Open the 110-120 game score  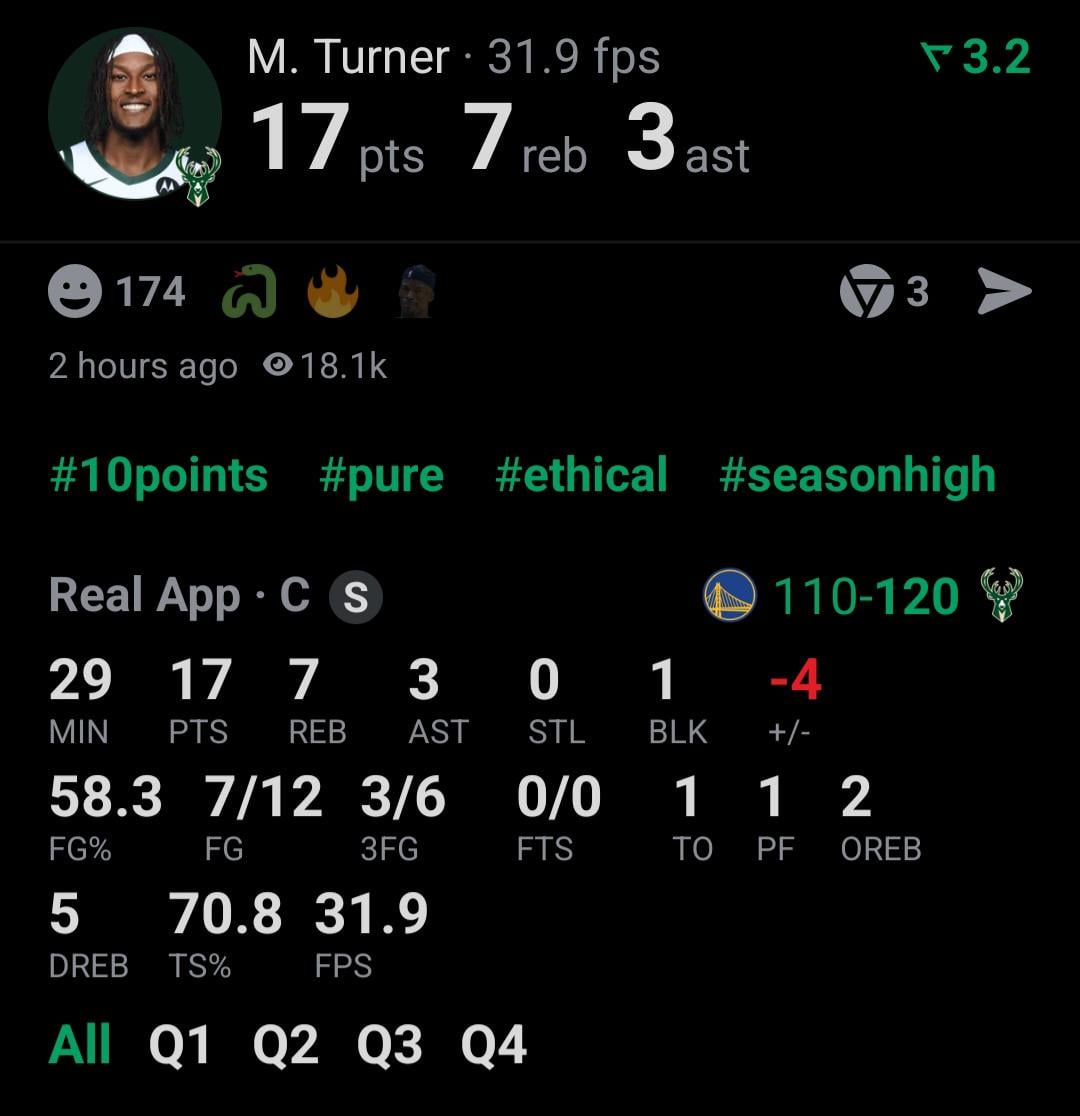tap(866, 597)
